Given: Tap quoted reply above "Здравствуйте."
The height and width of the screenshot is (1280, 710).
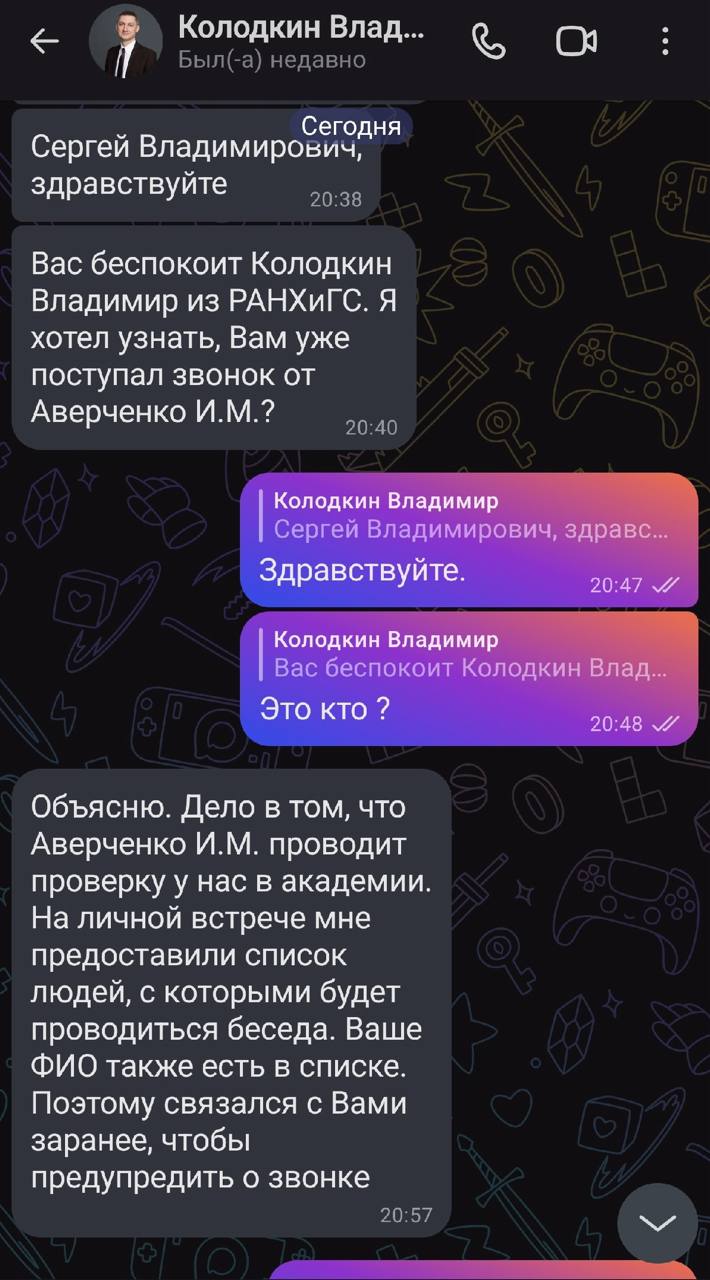Looking at the screenshot, I should (x=470, y=515).
